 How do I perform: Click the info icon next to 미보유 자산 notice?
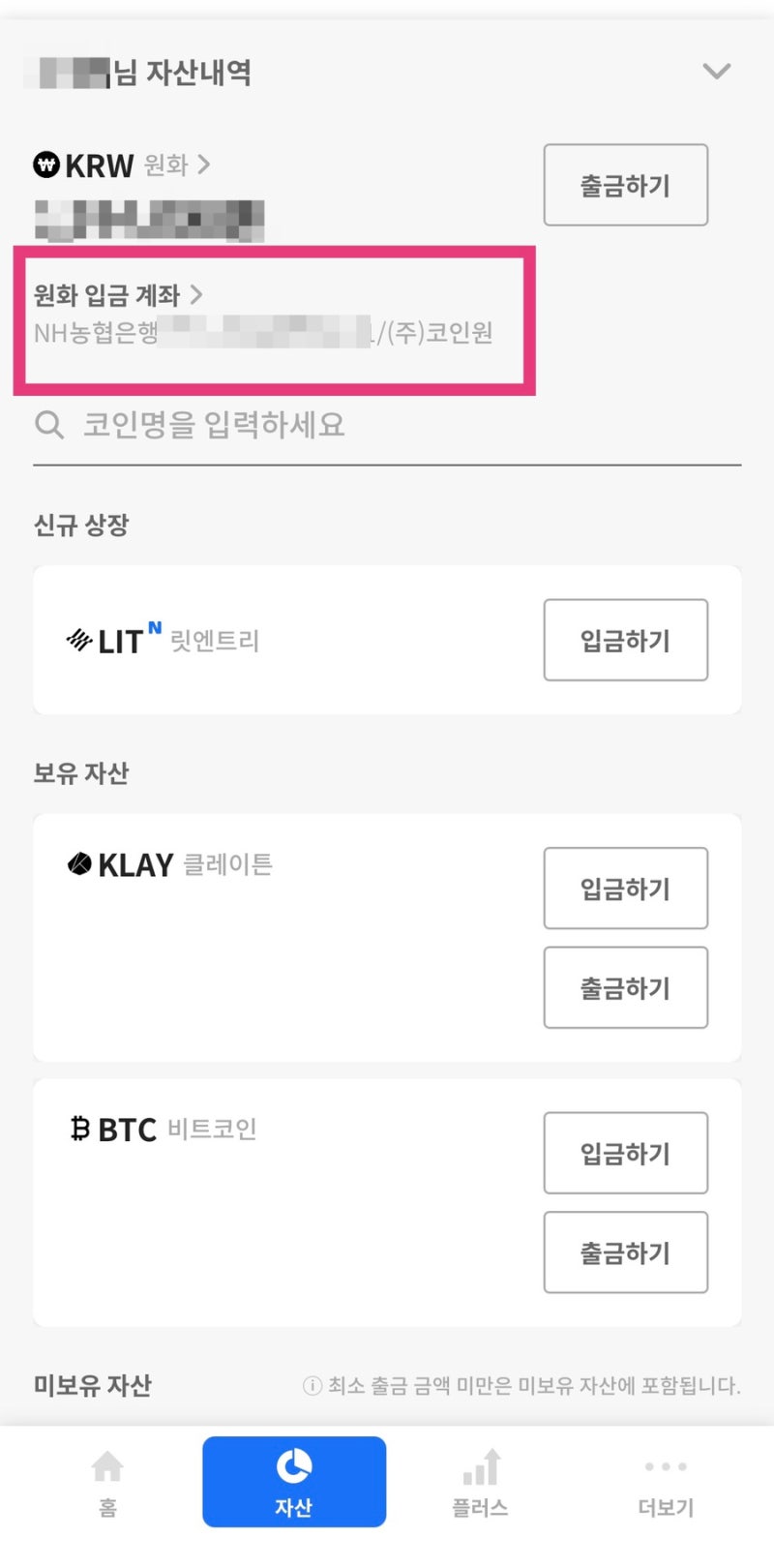pyautogui.click(x=310, y=1386)
